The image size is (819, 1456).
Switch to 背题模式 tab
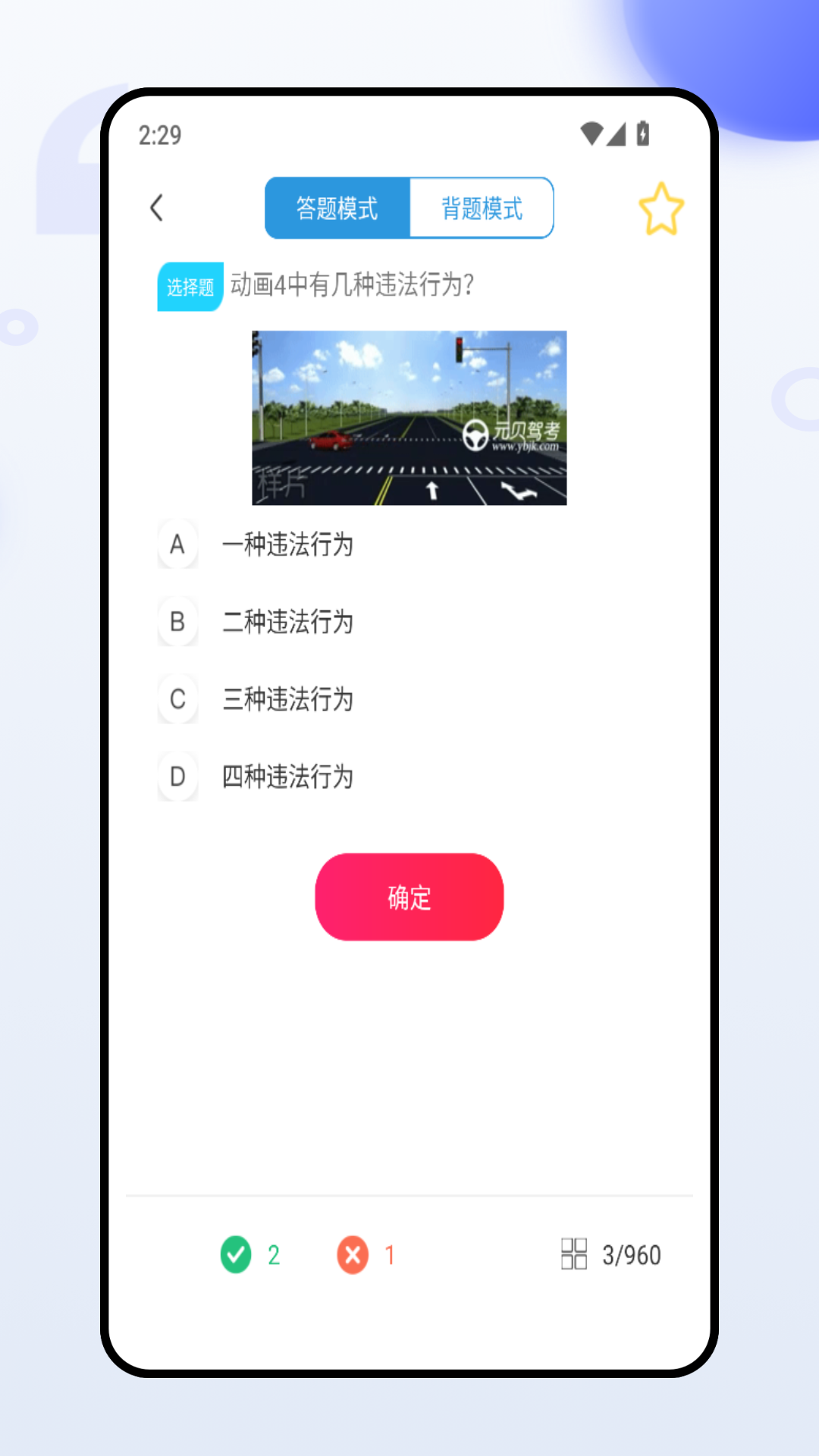click(x=481, y=208)
